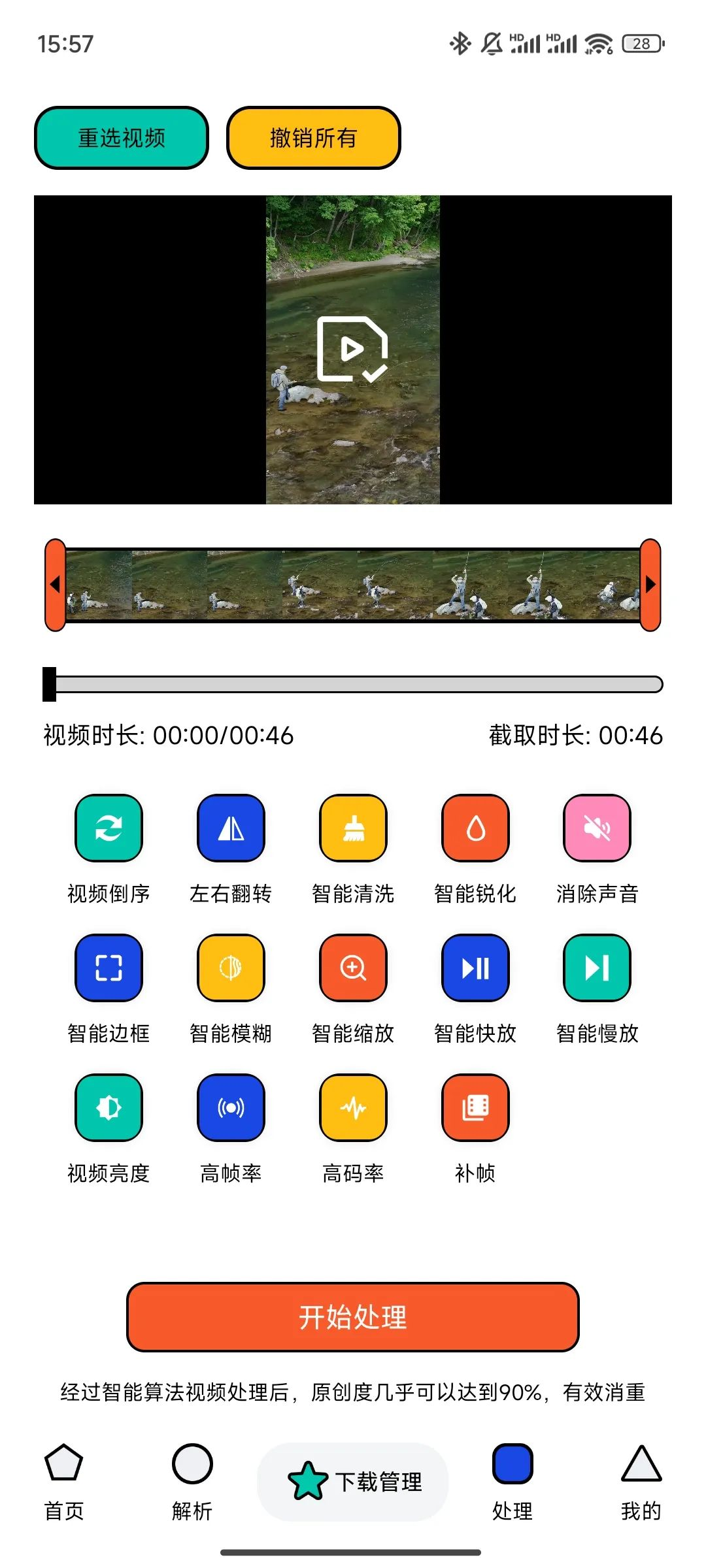This screenshot has width=706, height=1568.
Task: Tap 撤销所有 to undo all edits
Action: click(313, 138)
